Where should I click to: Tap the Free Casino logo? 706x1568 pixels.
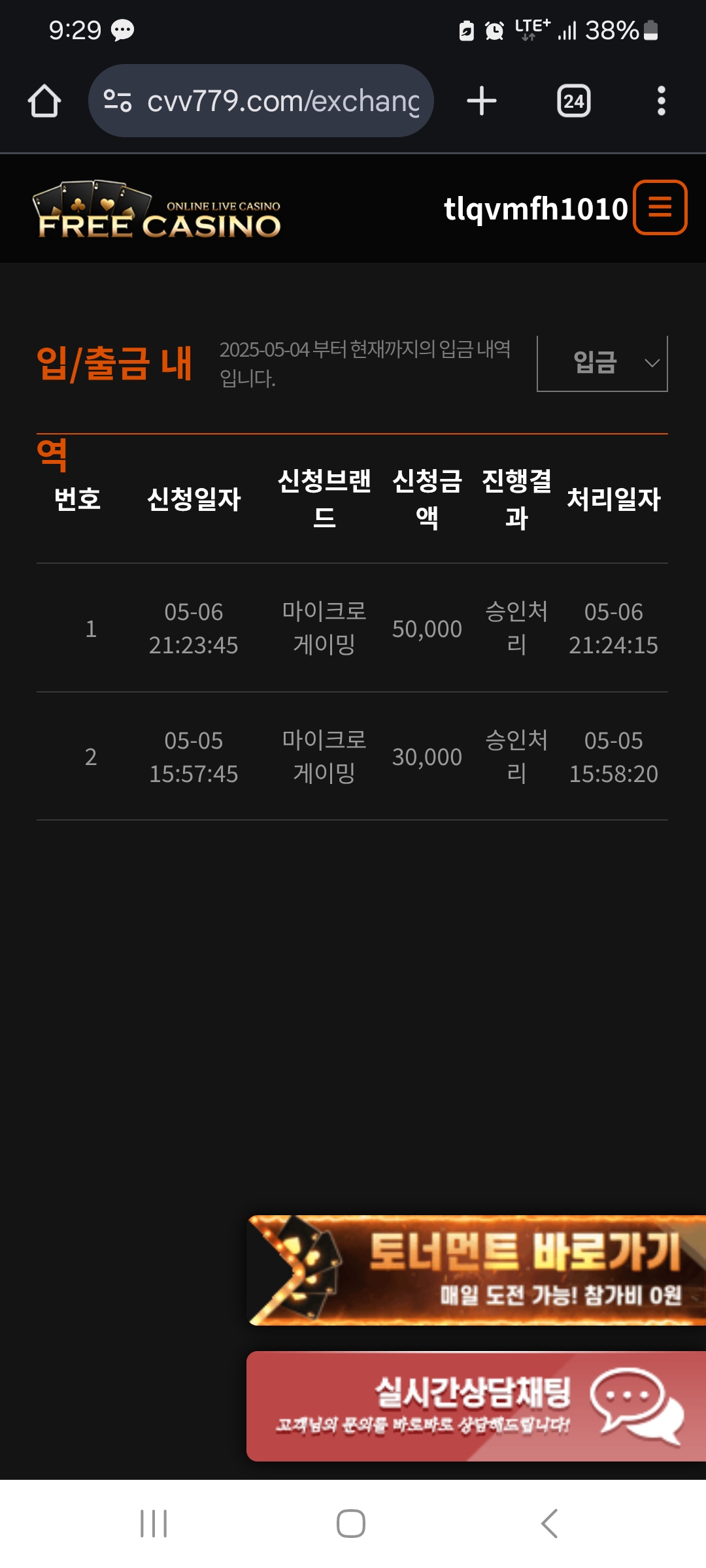tap(157, 210)
